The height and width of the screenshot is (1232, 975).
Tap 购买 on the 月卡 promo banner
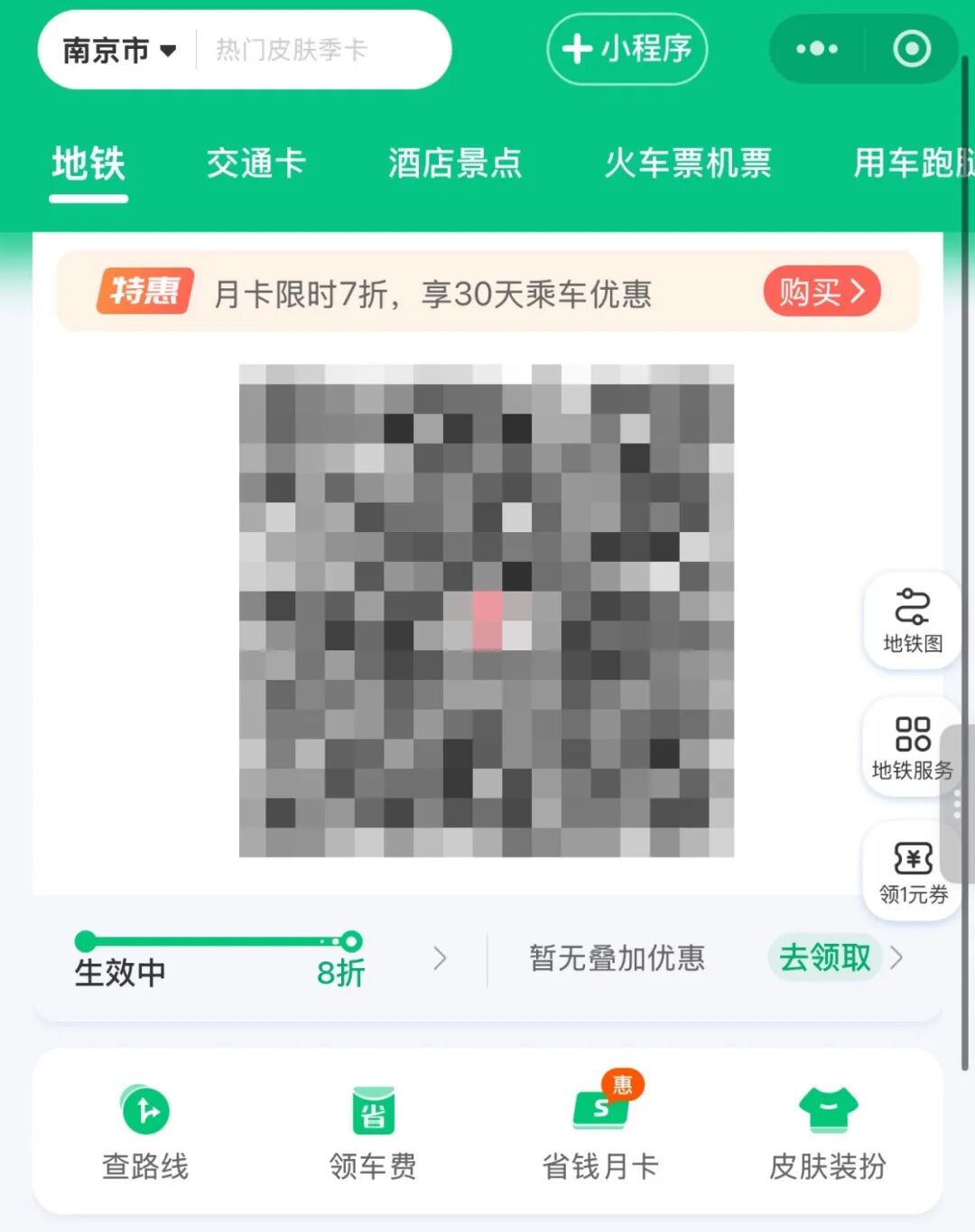click(821, 292)
